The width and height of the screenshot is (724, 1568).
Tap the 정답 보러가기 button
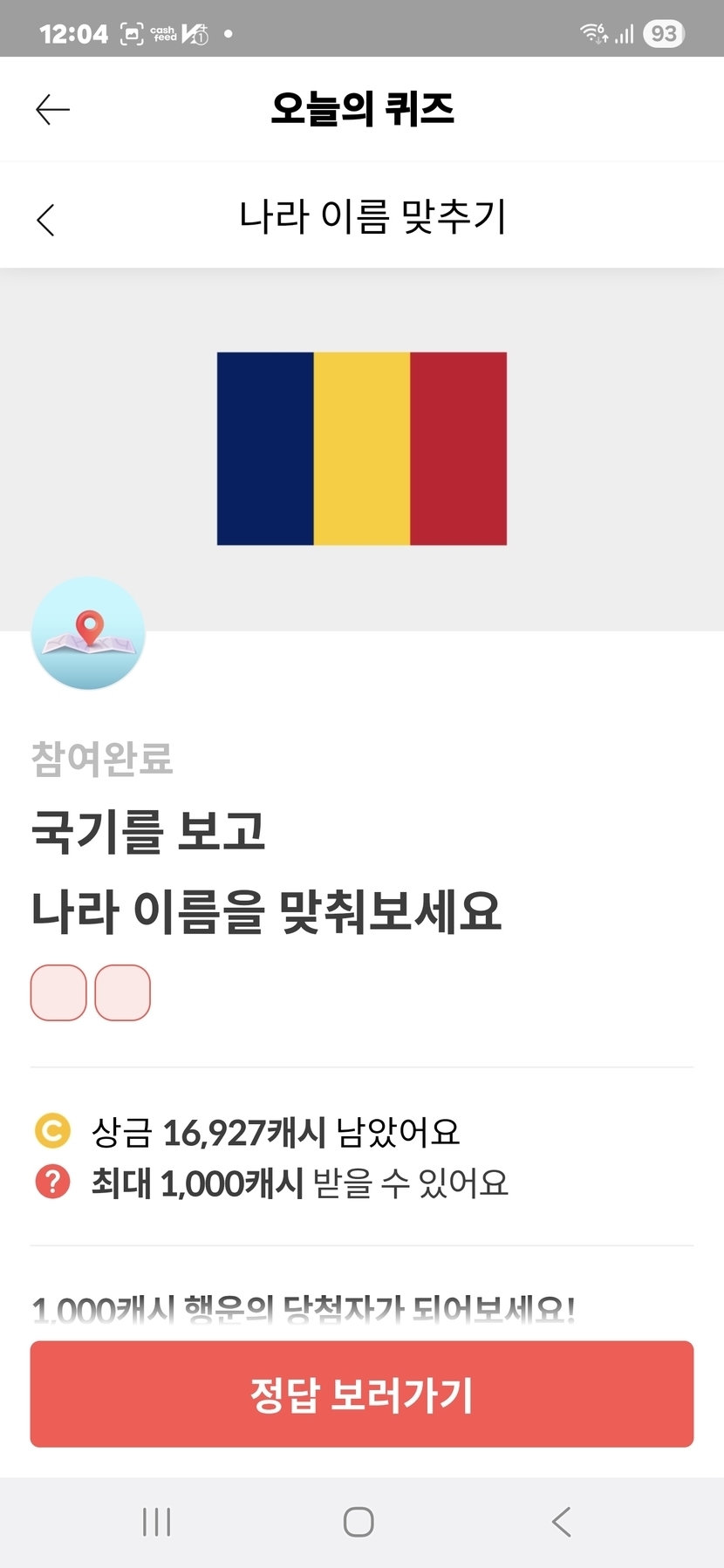[361, 1394]
